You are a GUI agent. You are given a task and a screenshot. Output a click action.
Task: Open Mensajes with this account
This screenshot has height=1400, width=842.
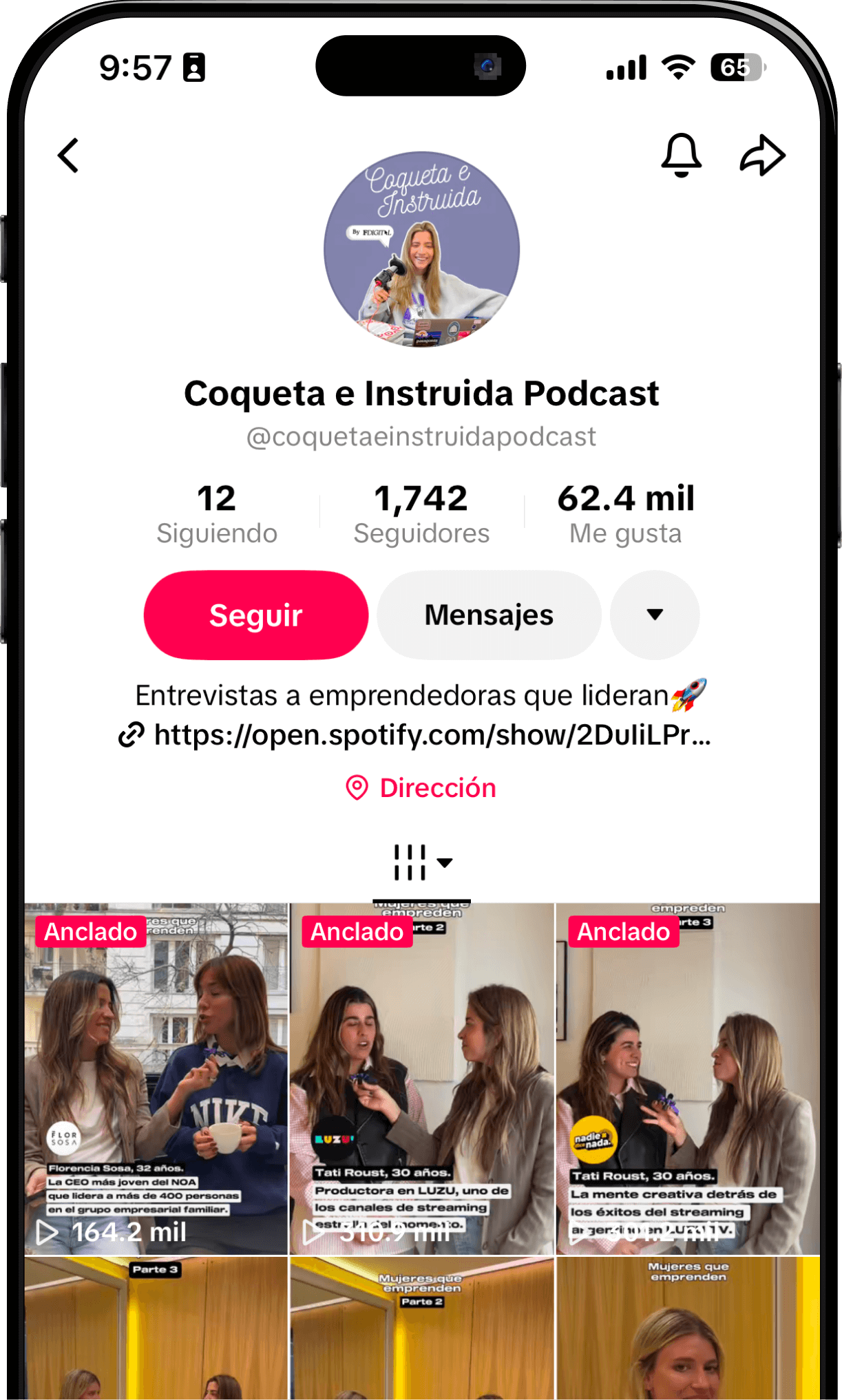click(x=489, y=615)
